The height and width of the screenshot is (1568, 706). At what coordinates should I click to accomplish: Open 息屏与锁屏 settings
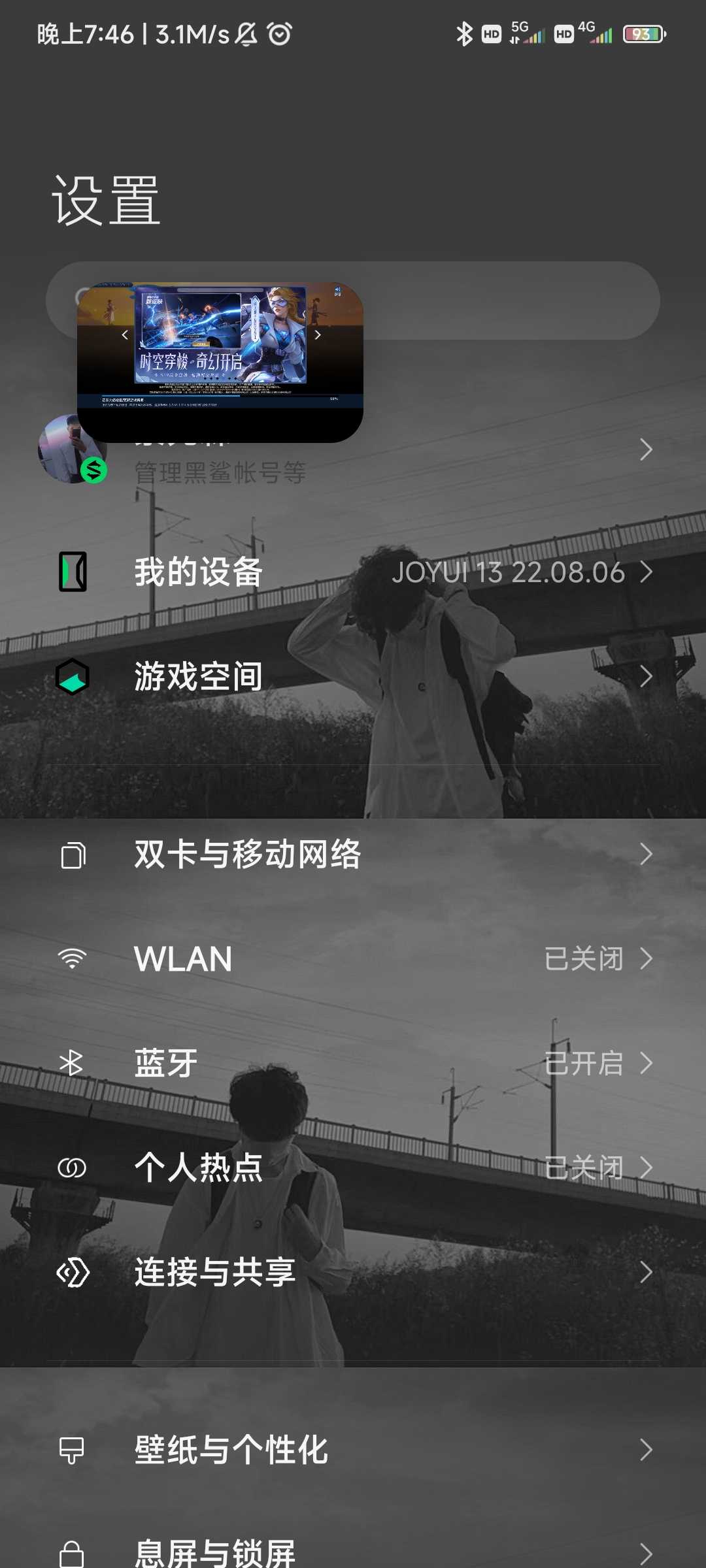tap(353, 1552)
